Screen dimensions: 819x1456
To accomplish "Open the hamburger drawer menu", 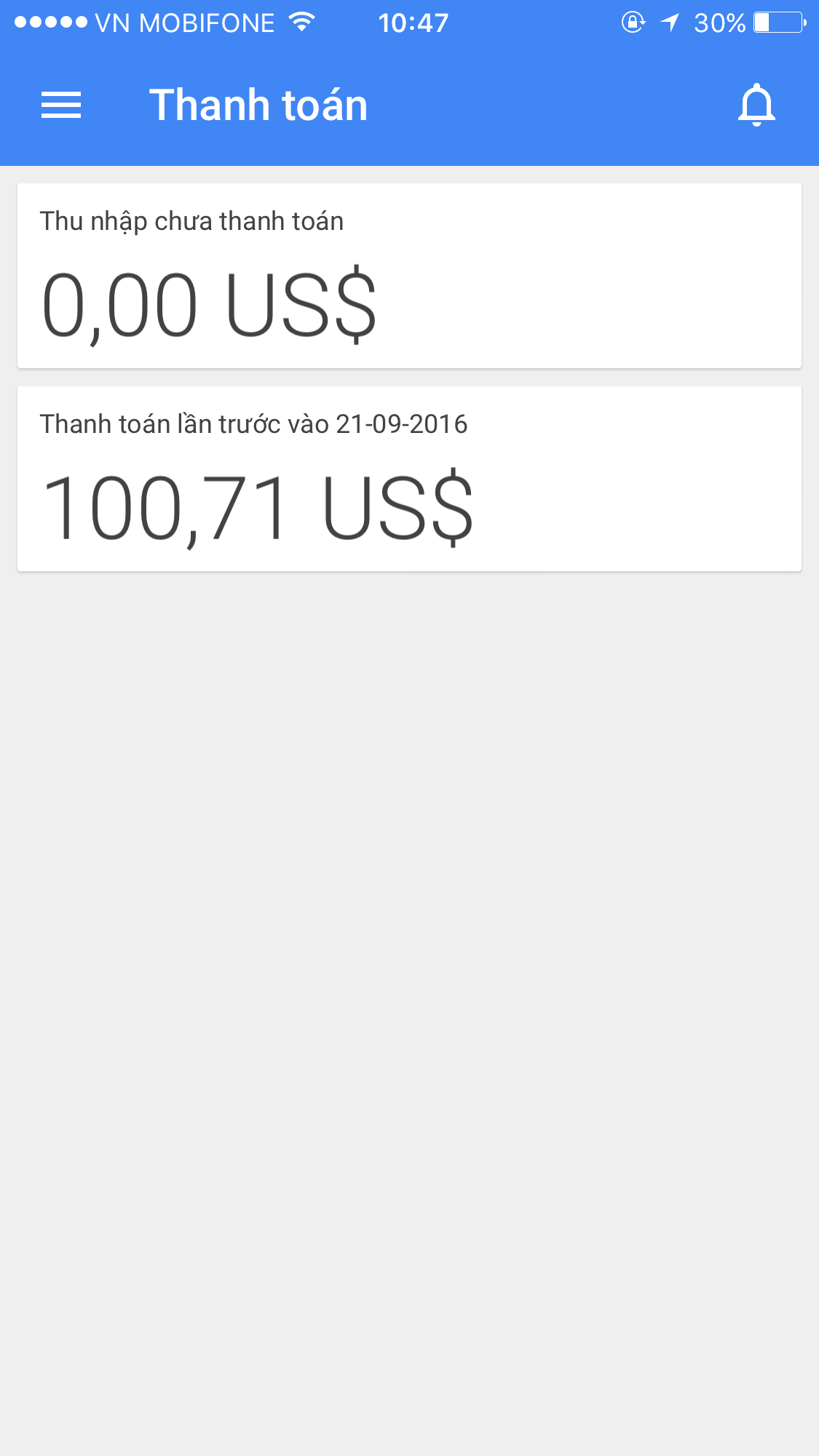I will [x=61, y=106].
